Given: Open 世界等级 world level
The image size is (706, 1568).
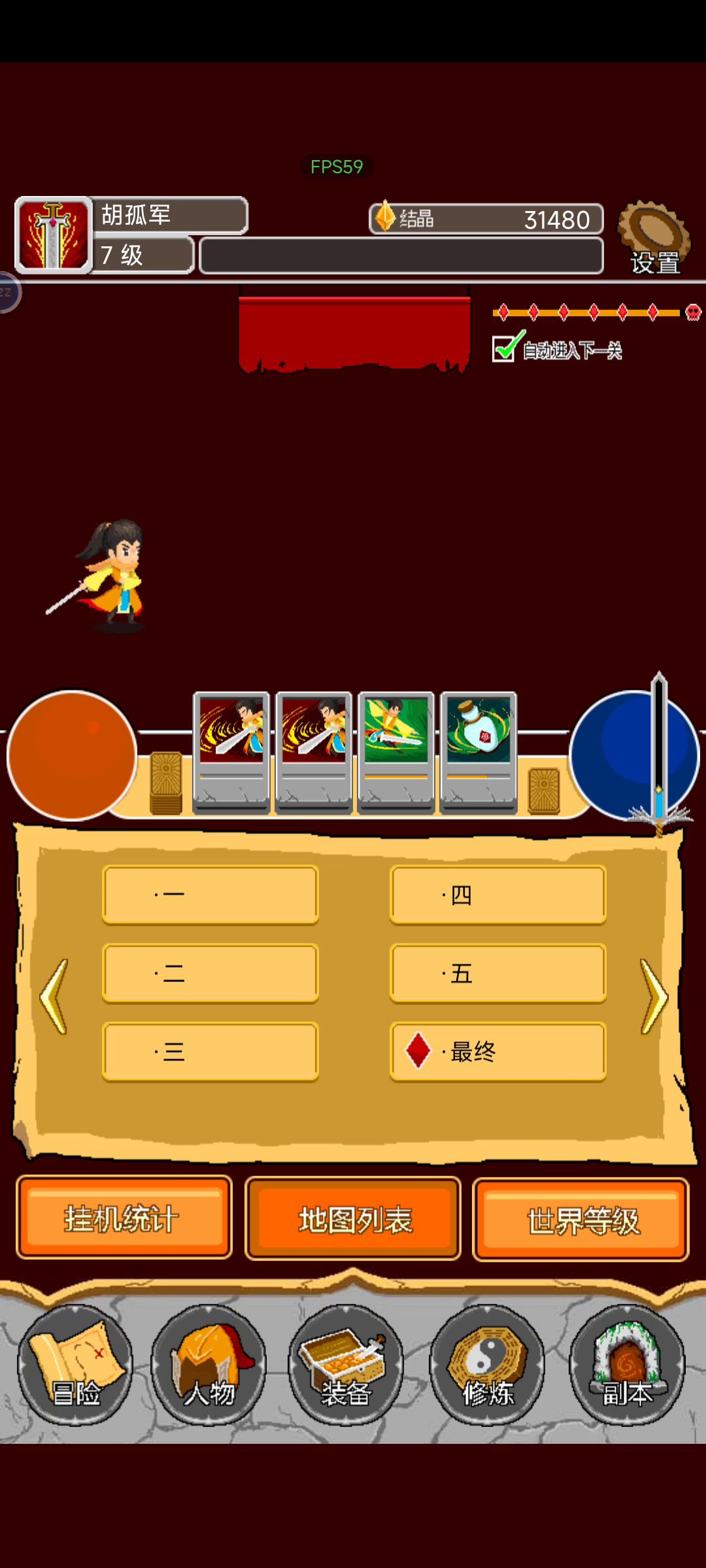Looking at the screenshot, I should coord(580,1219).
